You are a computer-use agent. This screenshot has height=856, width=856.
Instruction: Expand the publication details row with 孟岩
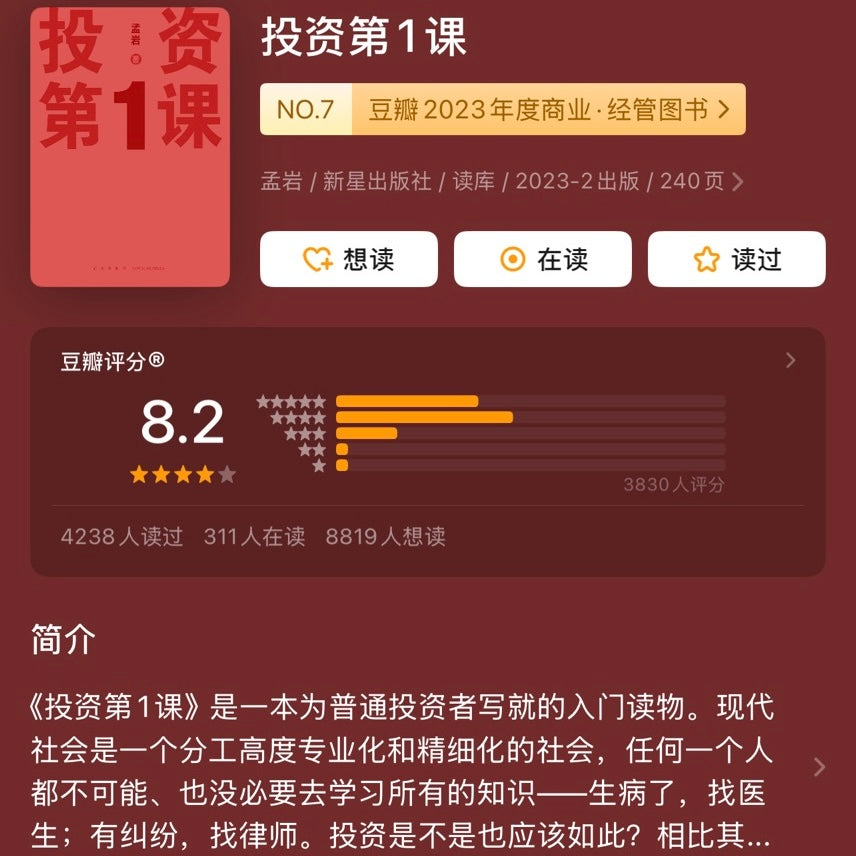[502, 182]
